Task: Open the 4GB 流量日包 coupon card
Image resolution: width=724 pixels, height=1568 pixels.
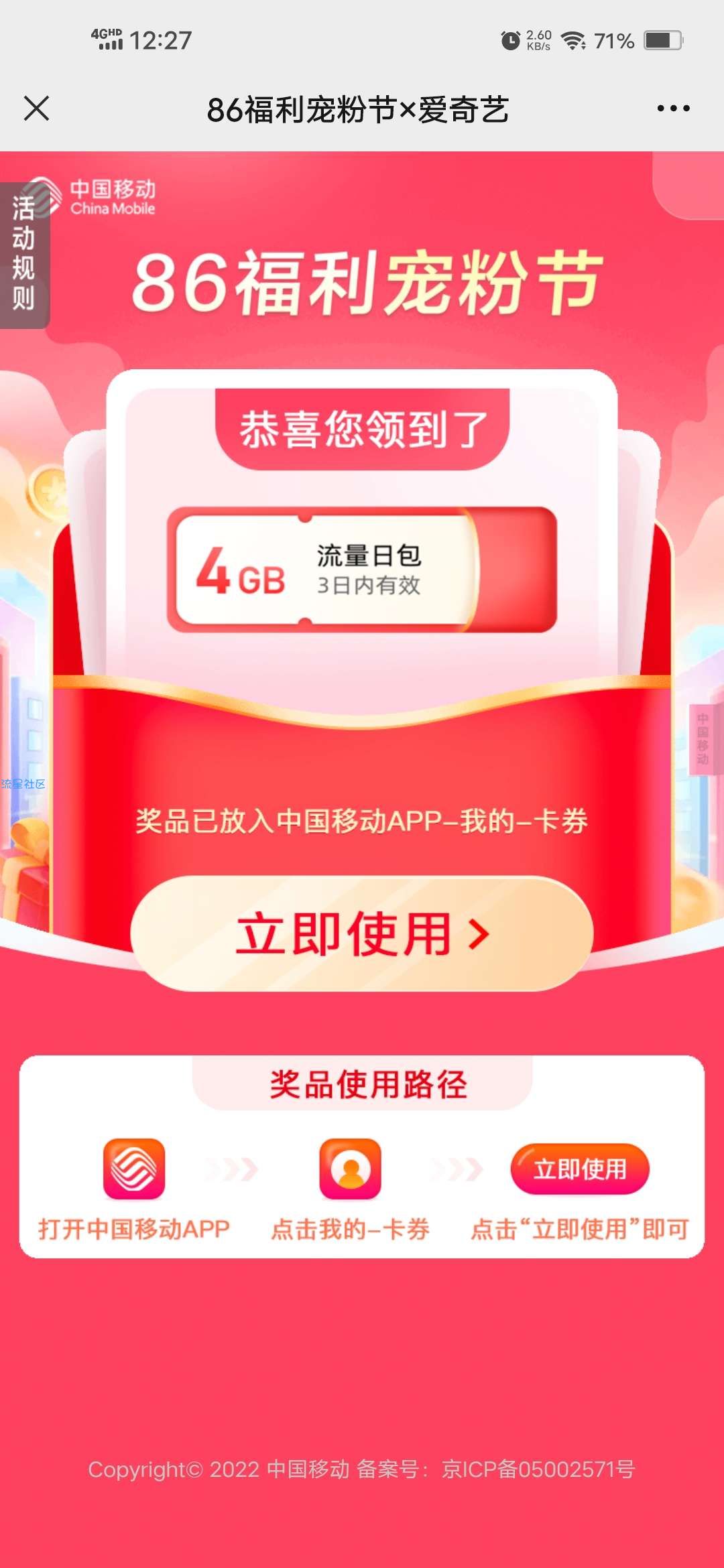Action: [362, 570]
